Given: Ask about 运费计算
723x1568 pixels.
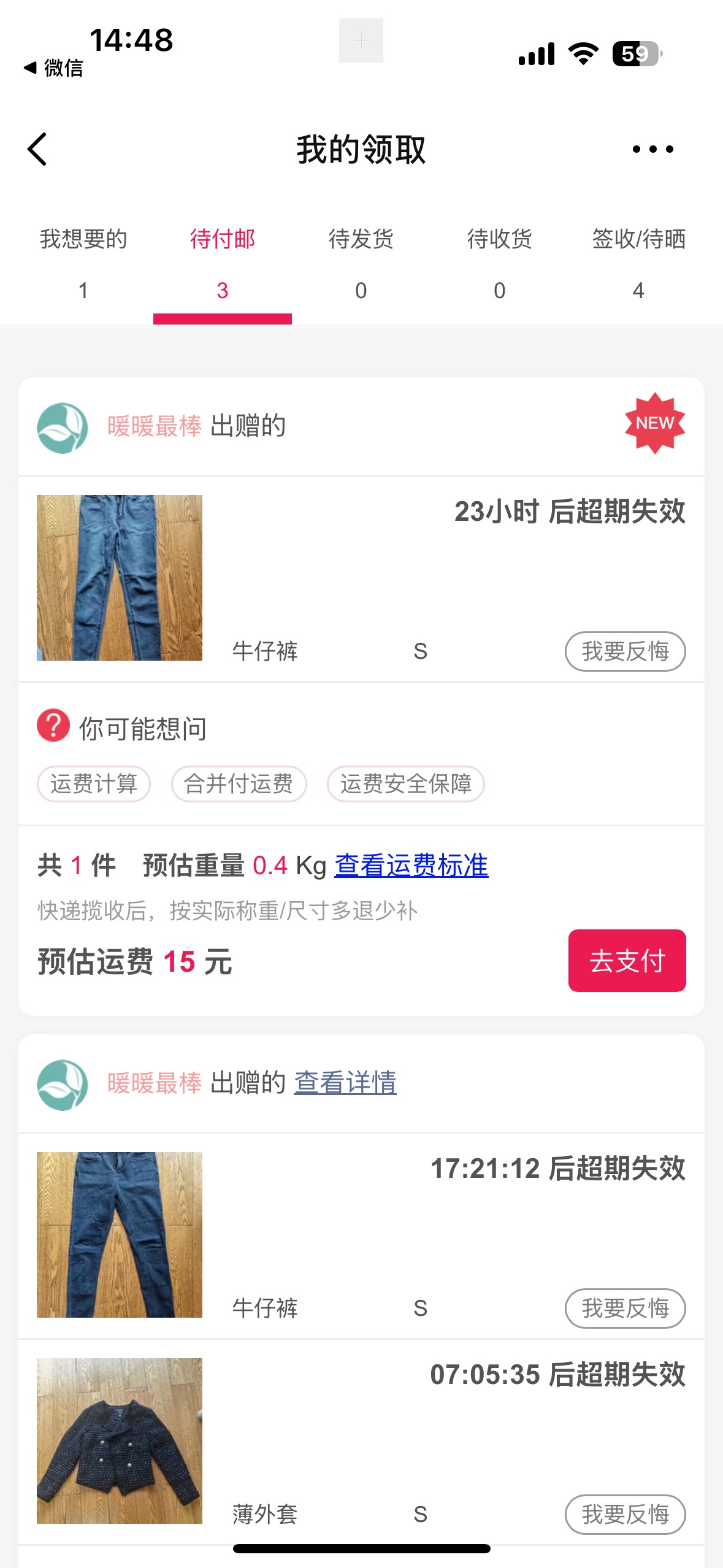Looking at the screenshot, I should pyautogui.click(x=94, y=784).
